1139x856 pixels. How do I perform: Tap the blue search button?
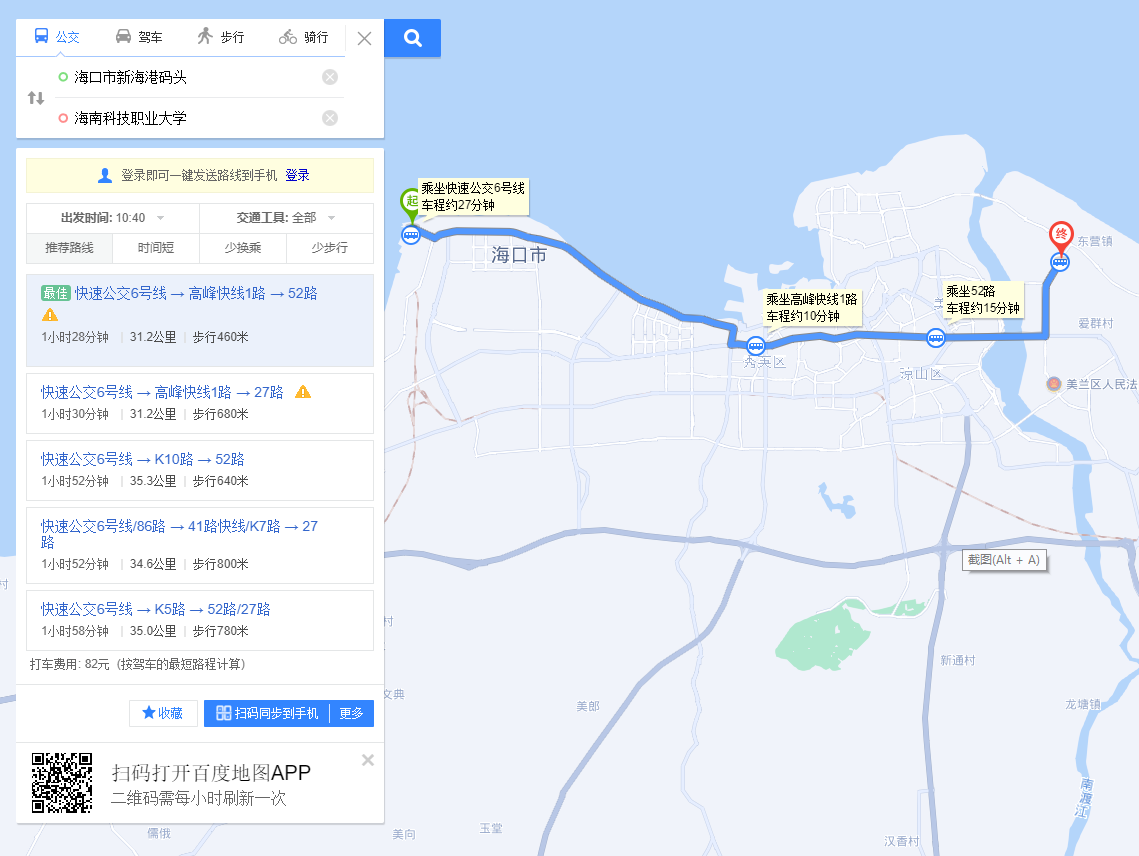pyautogui.click(x=412, y=38)
